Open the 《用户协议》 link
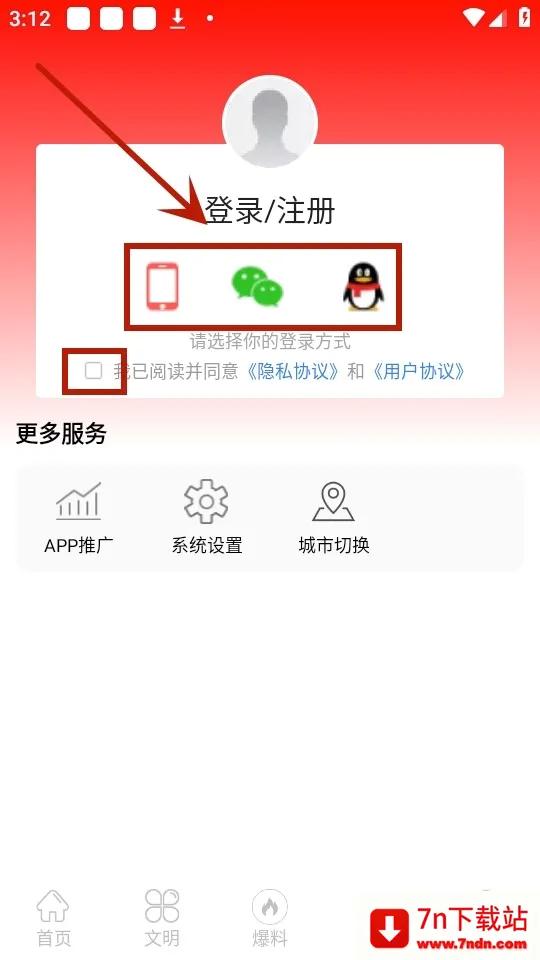Image resolution: width=540 pixels, height=960 pixels. coord(419,371)
